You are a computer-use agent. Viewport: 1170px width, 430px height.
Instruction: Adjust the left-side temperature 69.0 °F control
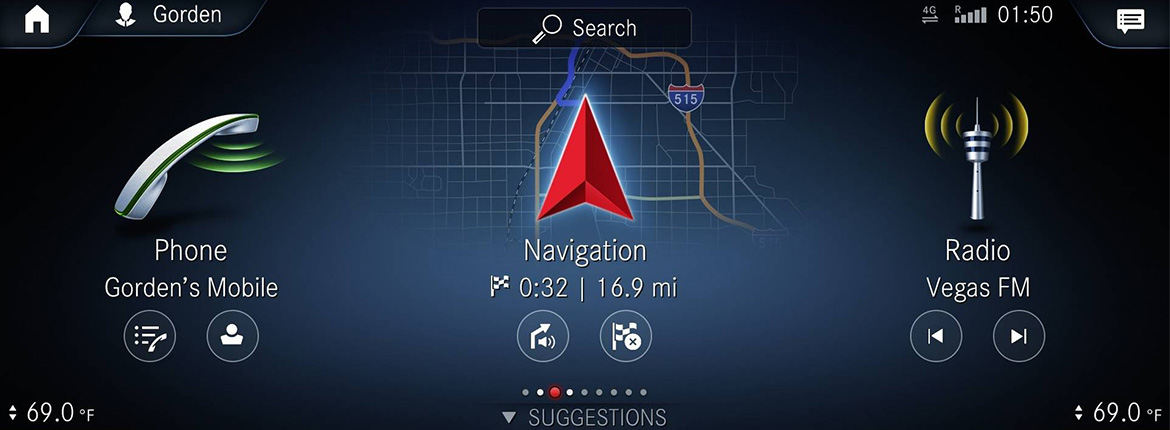(x=50, y=412)
